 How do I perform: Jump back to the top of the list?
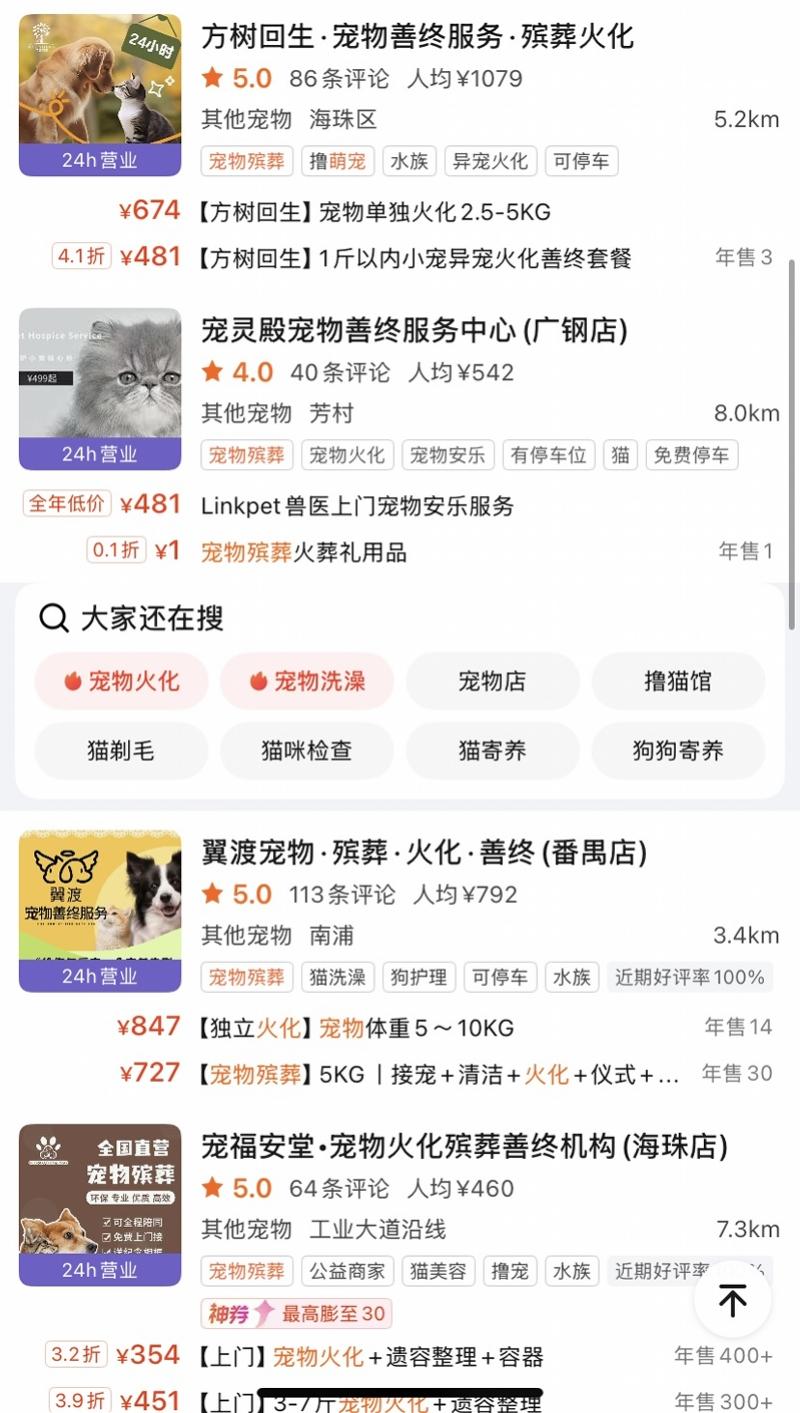click(x=732, y=1301)
